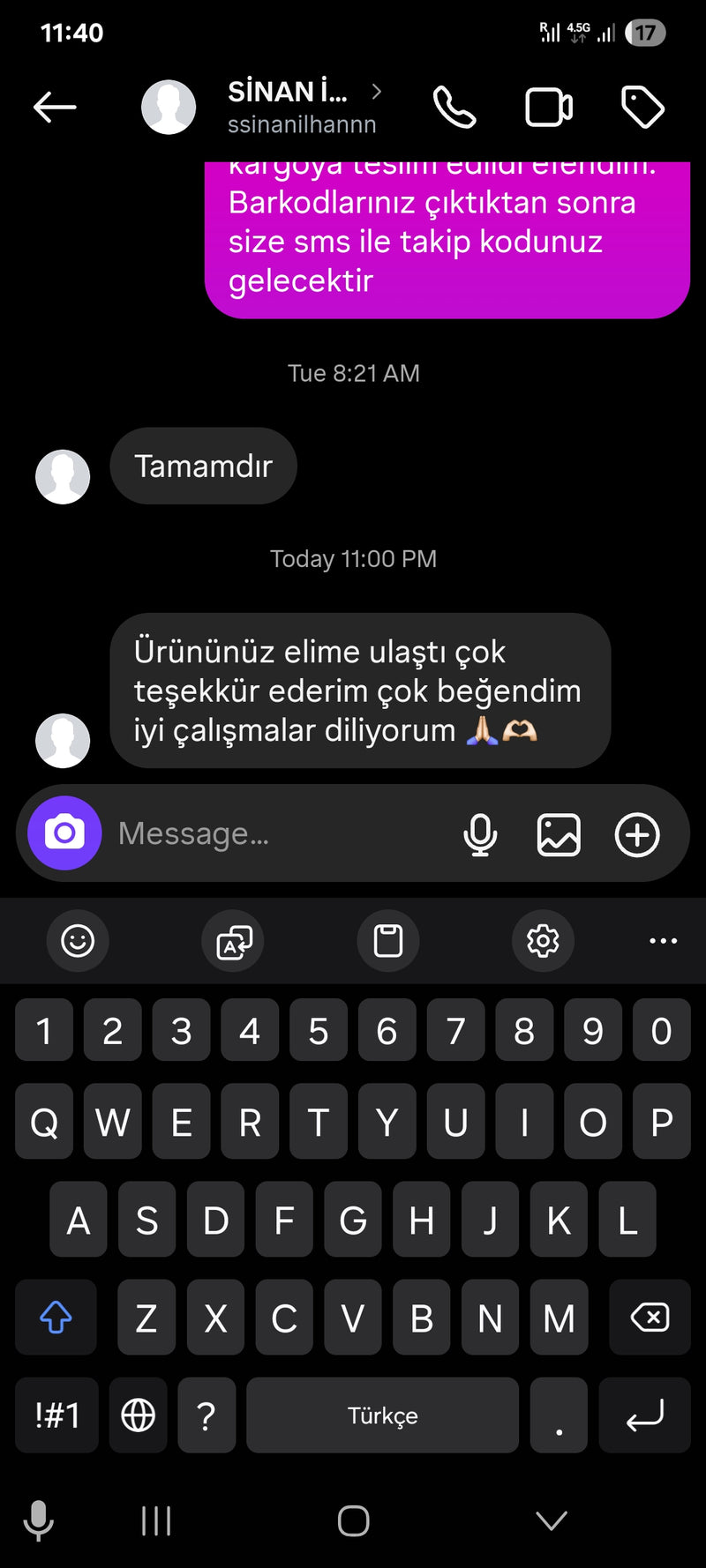The height and width of the screenshot is (1568, 706).
Task: Open the gallery image picker
Action: 559,834
